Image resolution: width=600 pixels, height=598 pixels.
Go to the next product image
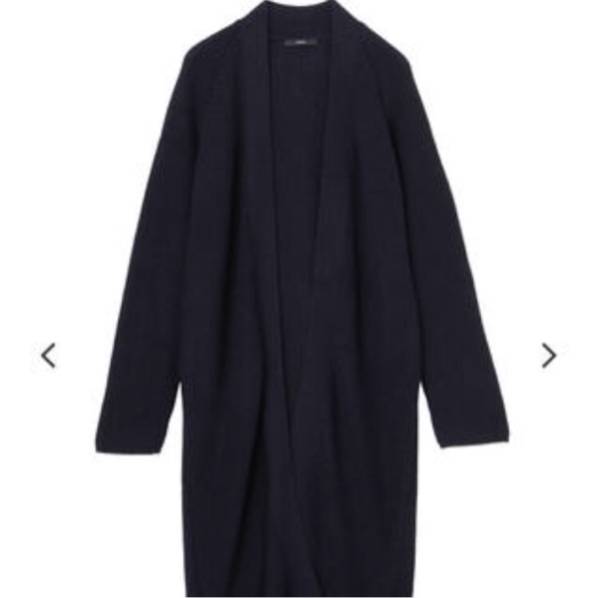click(x=548, y=355)
